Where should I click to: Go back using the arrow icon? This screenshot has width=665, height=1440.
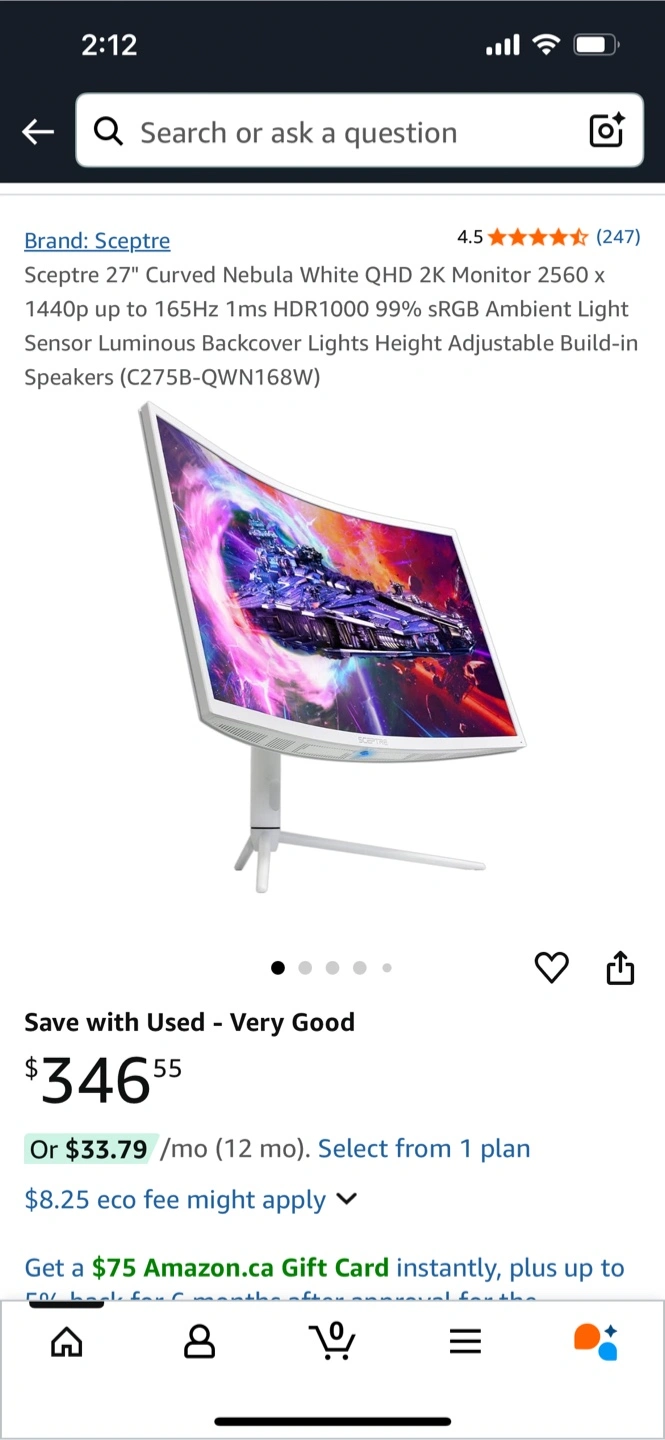38,131
